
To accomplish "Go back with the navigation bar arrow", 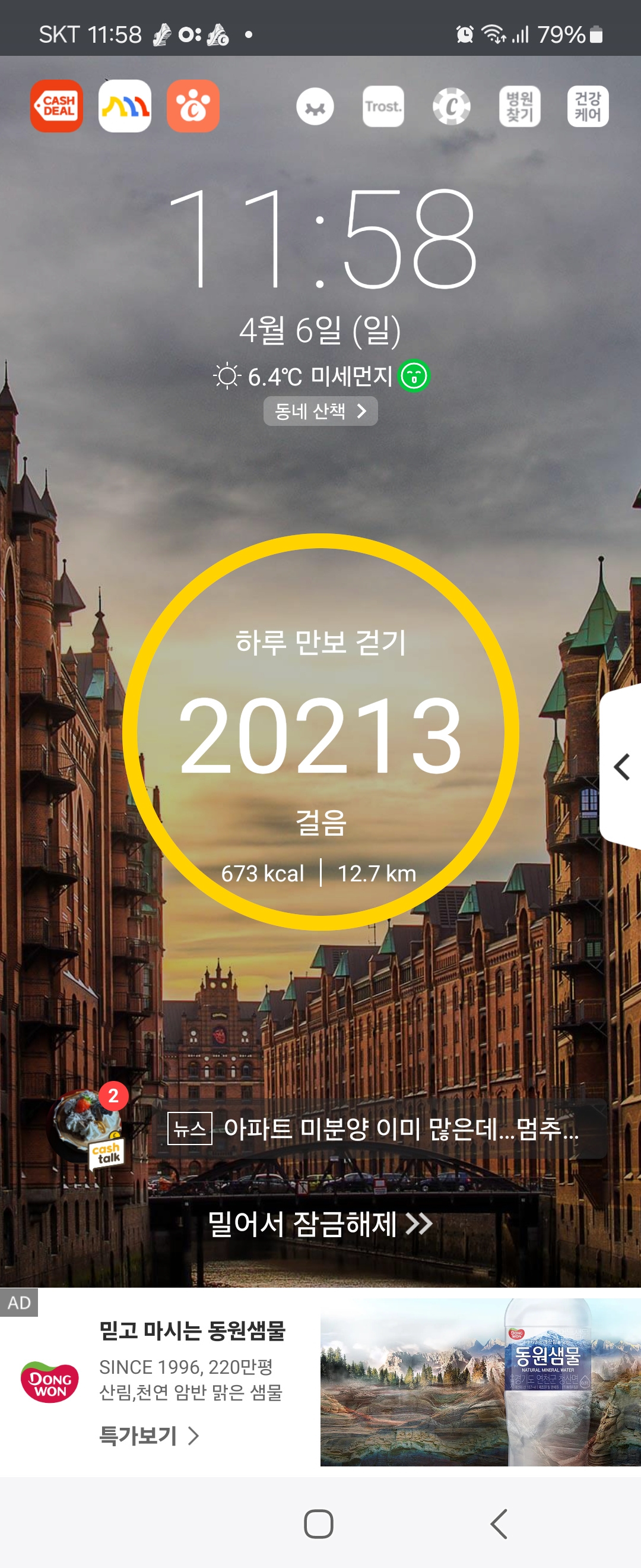I will (x=499, y=1524).
